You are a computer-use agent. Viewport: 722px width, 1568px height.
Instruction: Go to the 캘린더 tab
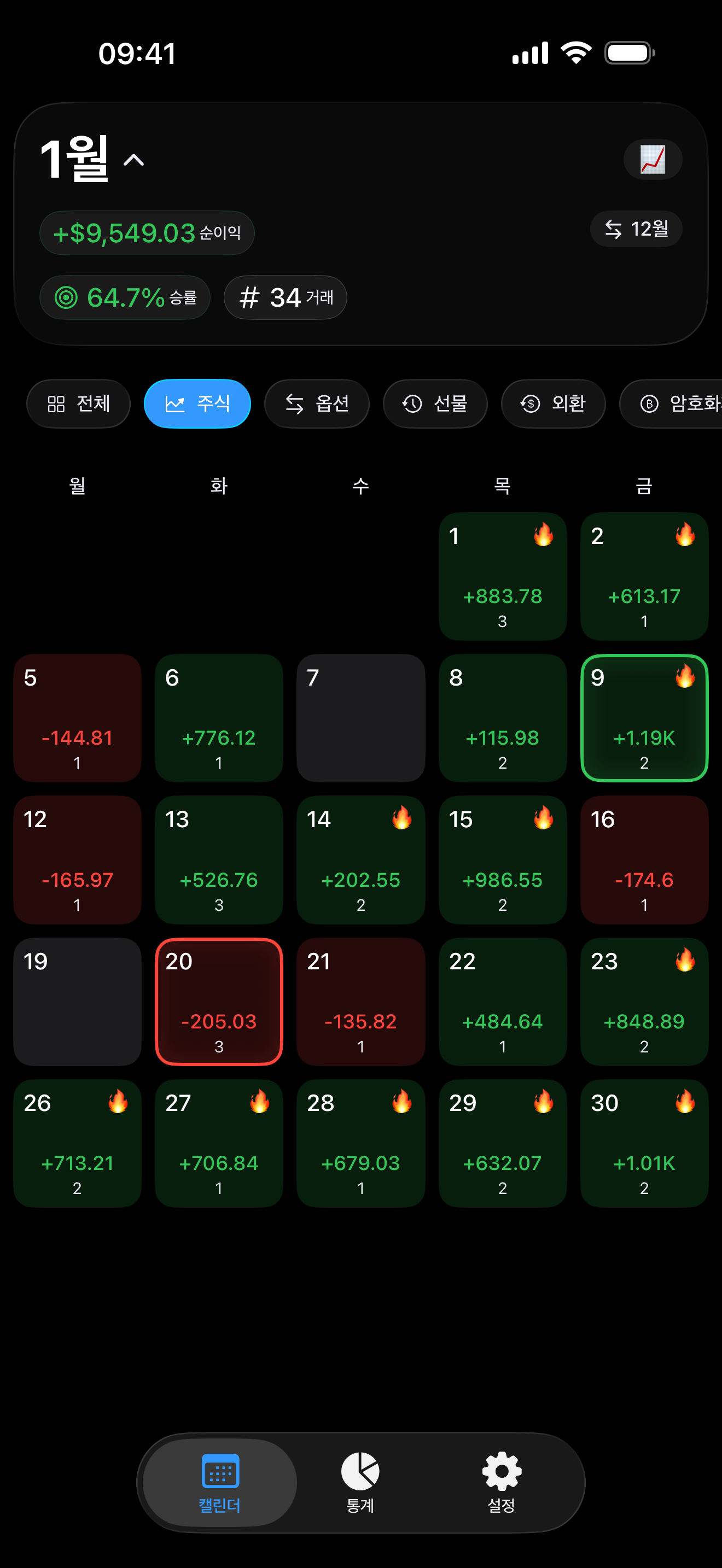point(220,1483)
